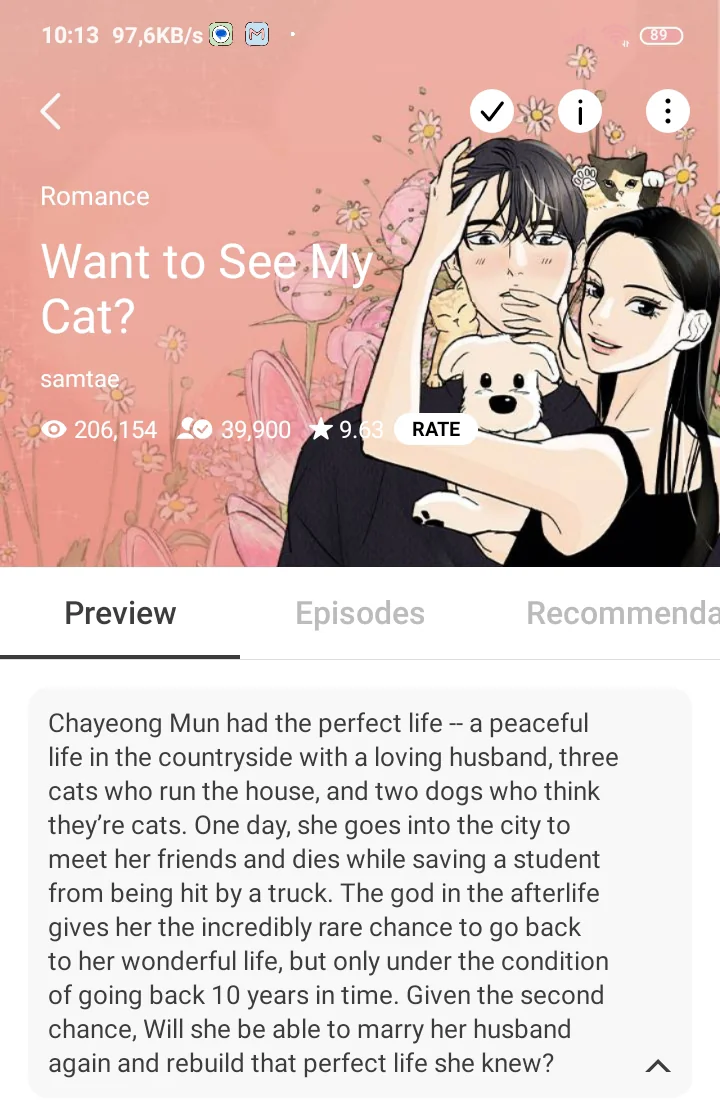This screenshot has width=720, height=1120.
Task: Tap the Romance genre label
Action: coord(95,196)
